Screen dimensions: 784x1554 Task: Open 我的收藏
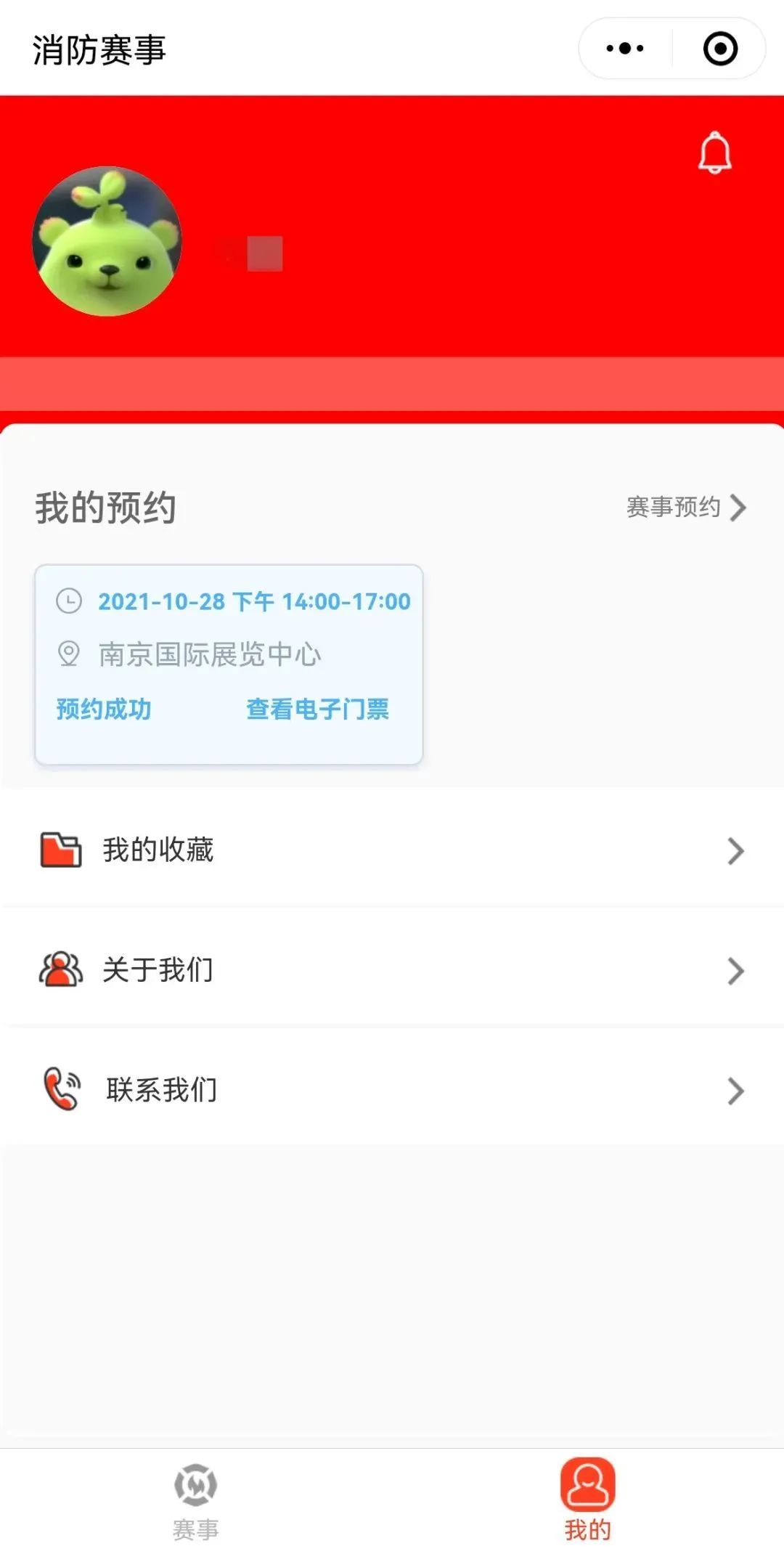[x=392, y=850]
